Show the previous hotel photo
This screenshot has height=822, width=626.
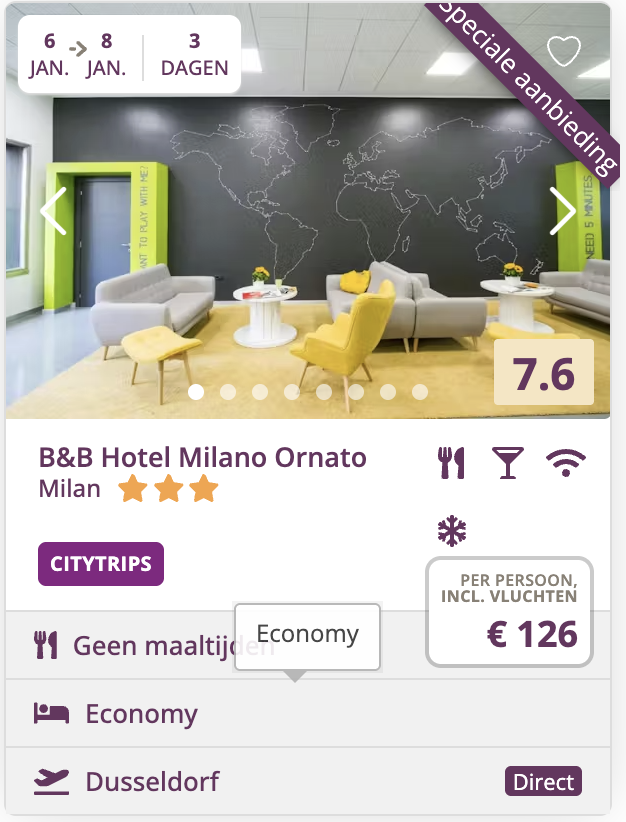tap(53, 211)
